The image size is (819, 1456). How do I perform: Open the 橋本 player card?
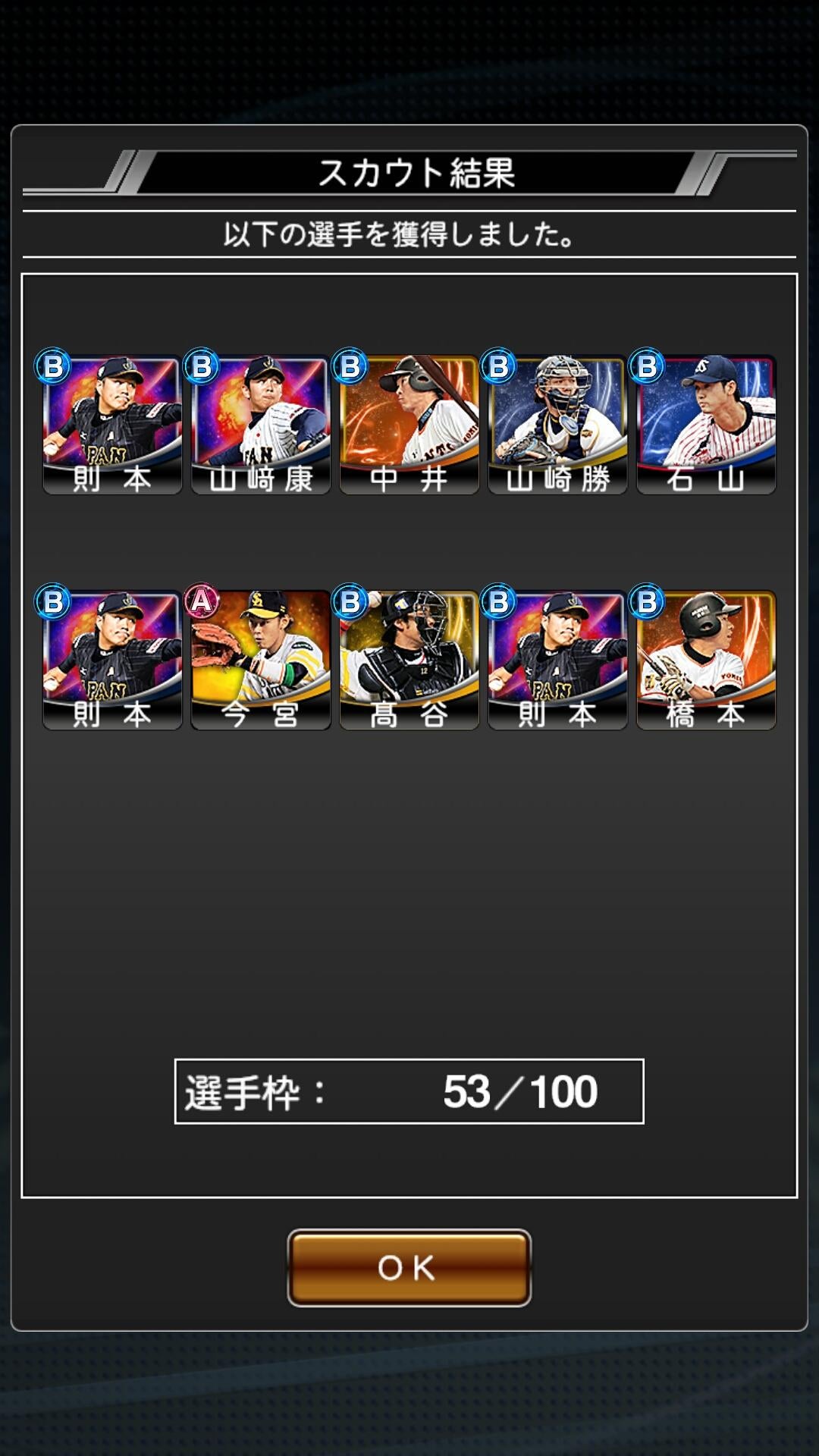706,660
